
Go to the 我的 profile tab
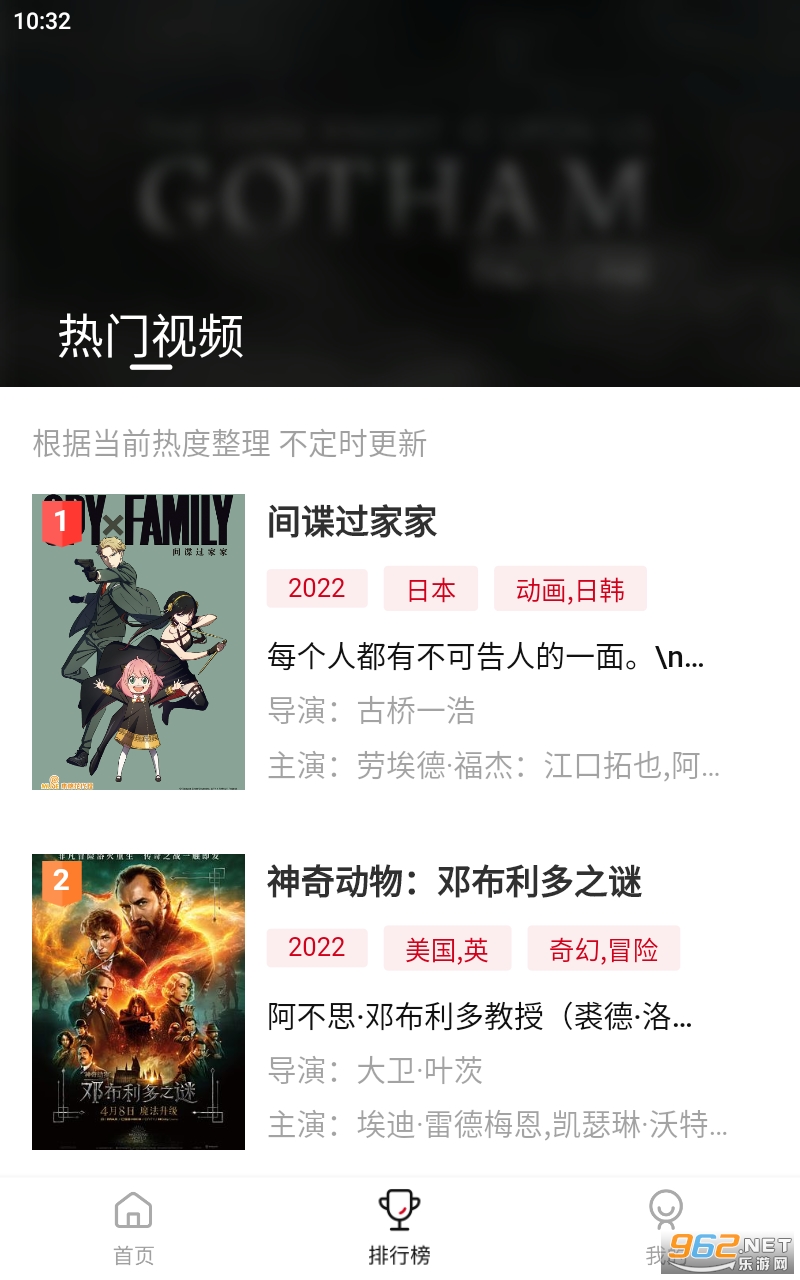coord(664,1228)
